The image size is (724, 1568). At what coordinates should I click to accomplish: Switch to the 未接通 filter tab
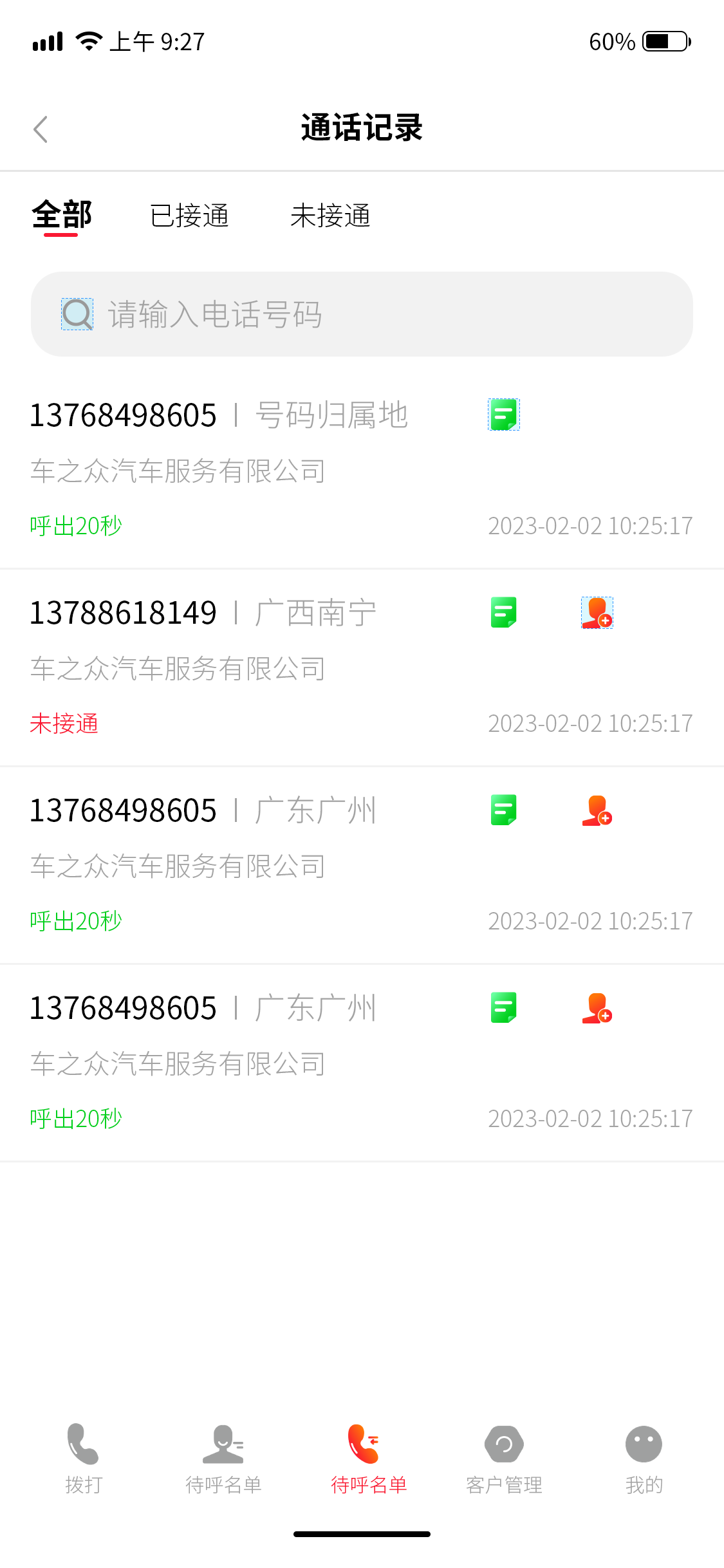coord(330,216)
